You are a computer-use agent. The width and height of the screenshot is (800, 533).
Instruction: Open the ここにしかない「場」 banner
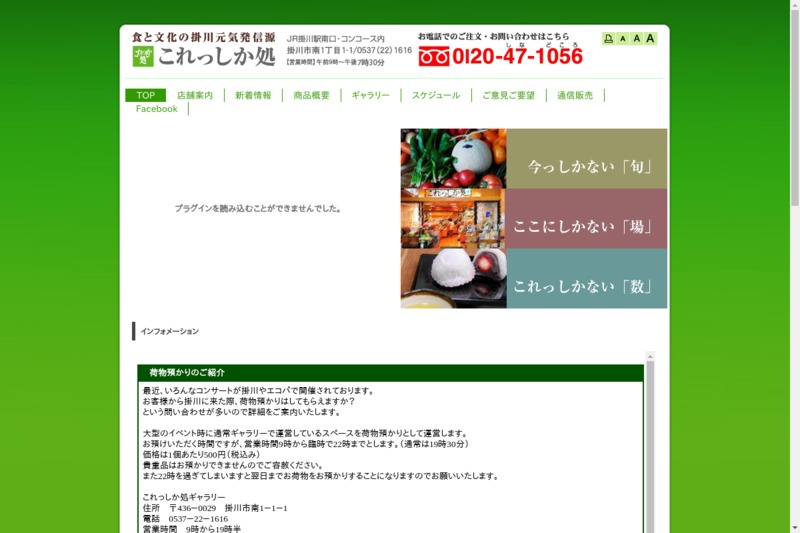tap(586, 219)
